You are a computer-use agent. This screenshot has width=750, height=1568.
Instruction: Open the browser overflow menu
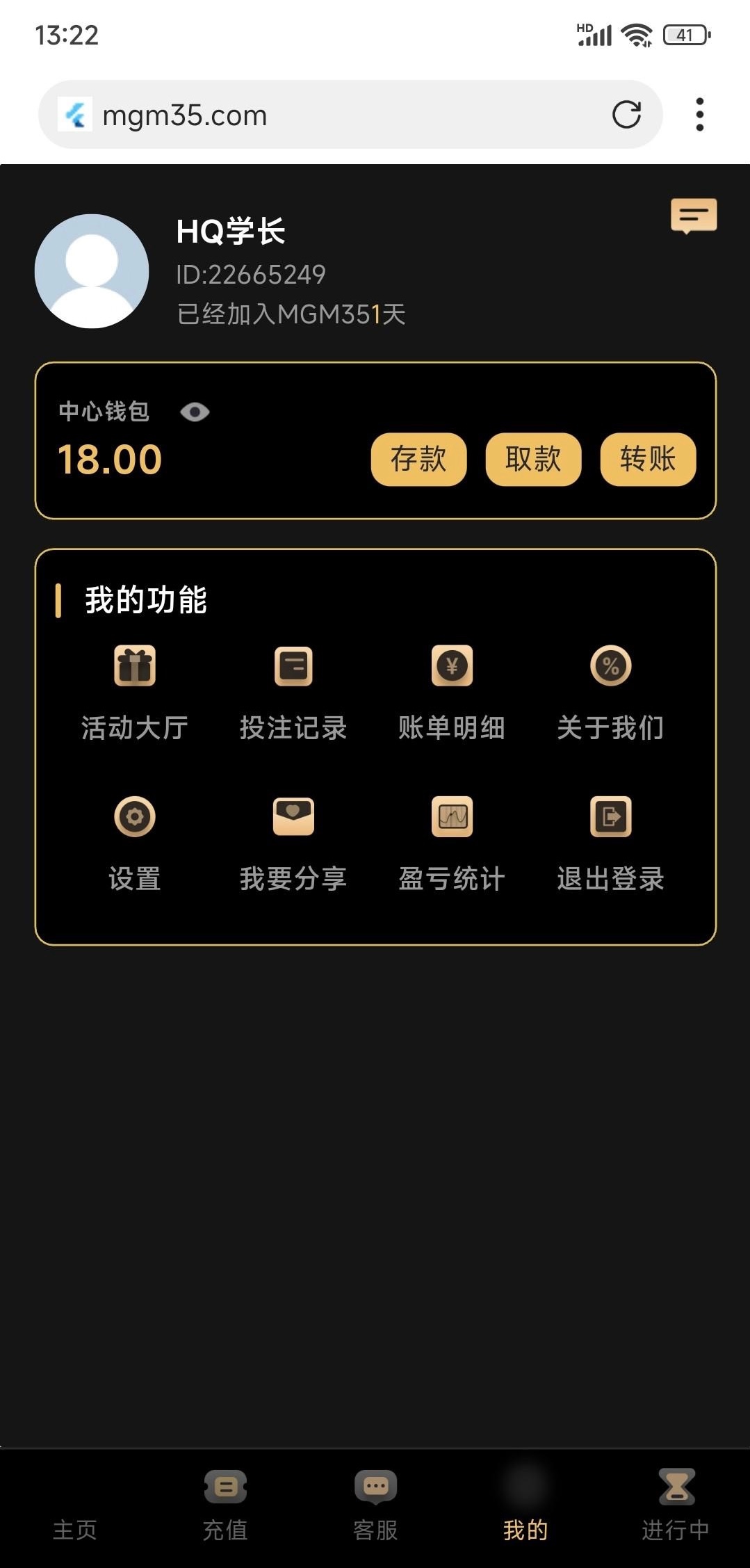[700, 115]
